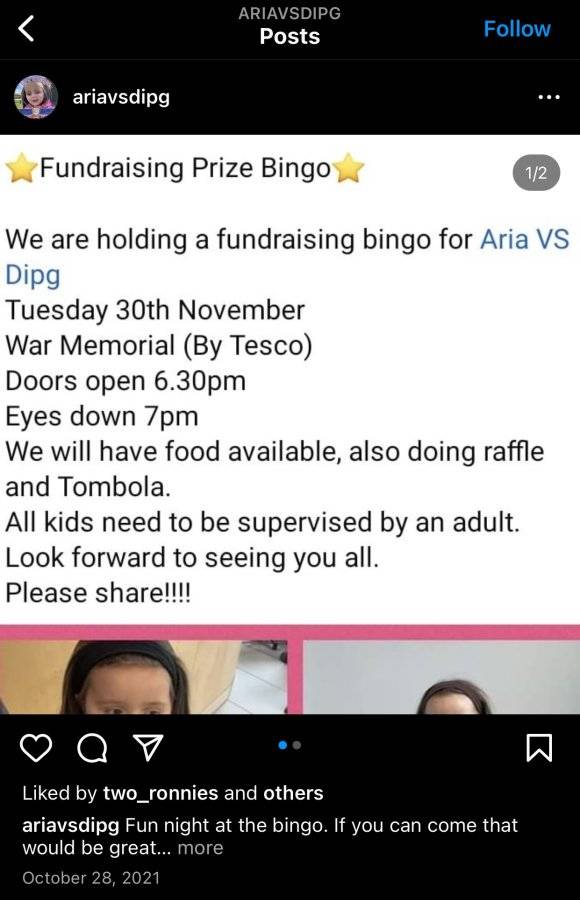The height and width of the screenshot is (900, 580).
Task: Save the post with the bookmark icon
Action: [539, 747]
